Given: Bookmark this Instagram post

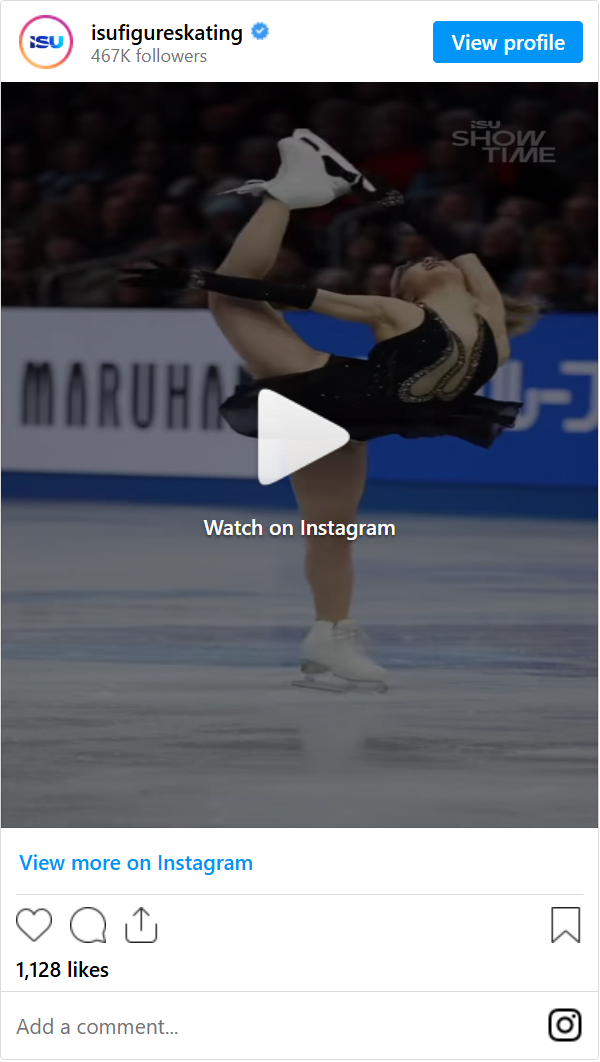Looking at the screenshot, I should [x=565, y=925].
